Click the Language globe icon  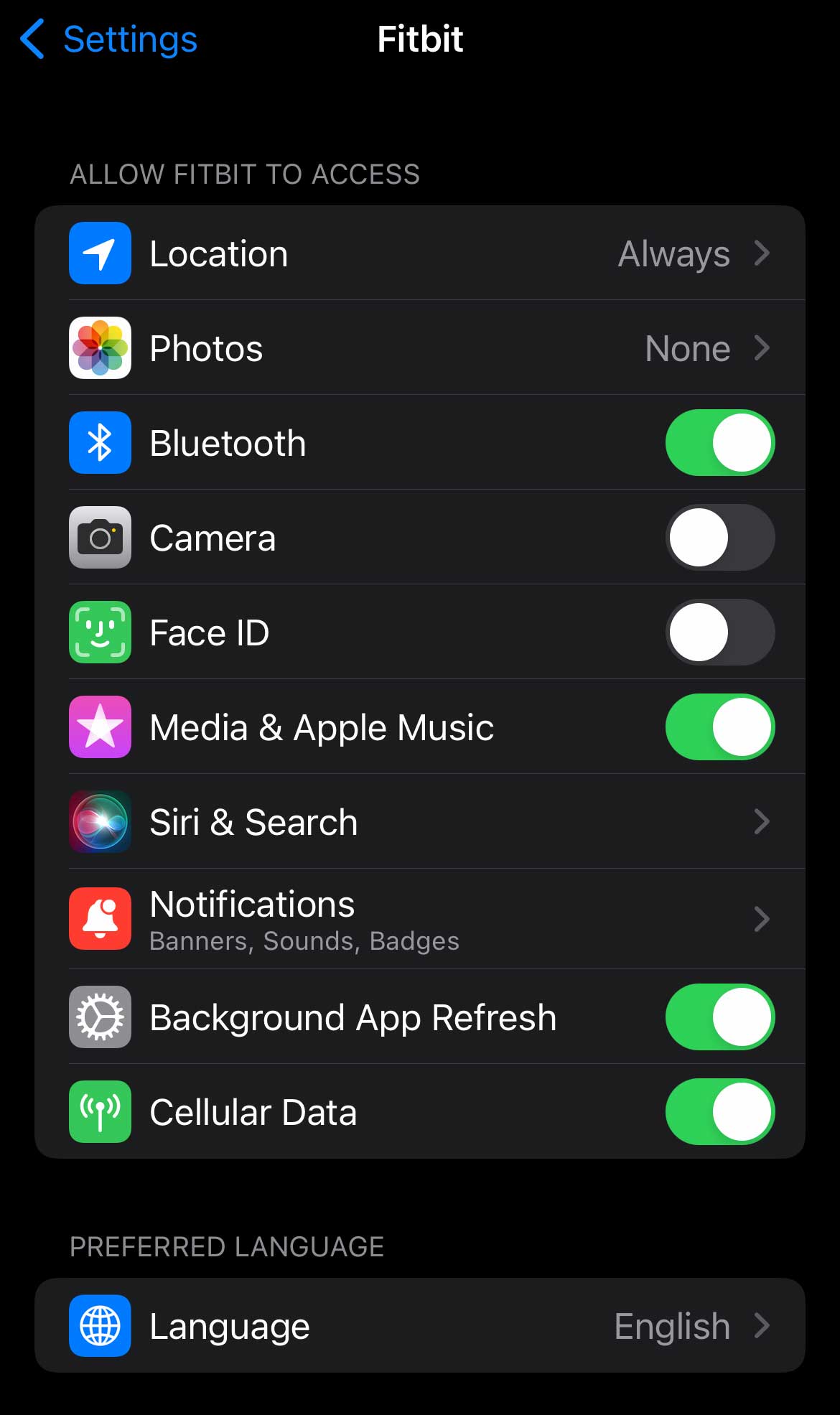[100, 1326]
